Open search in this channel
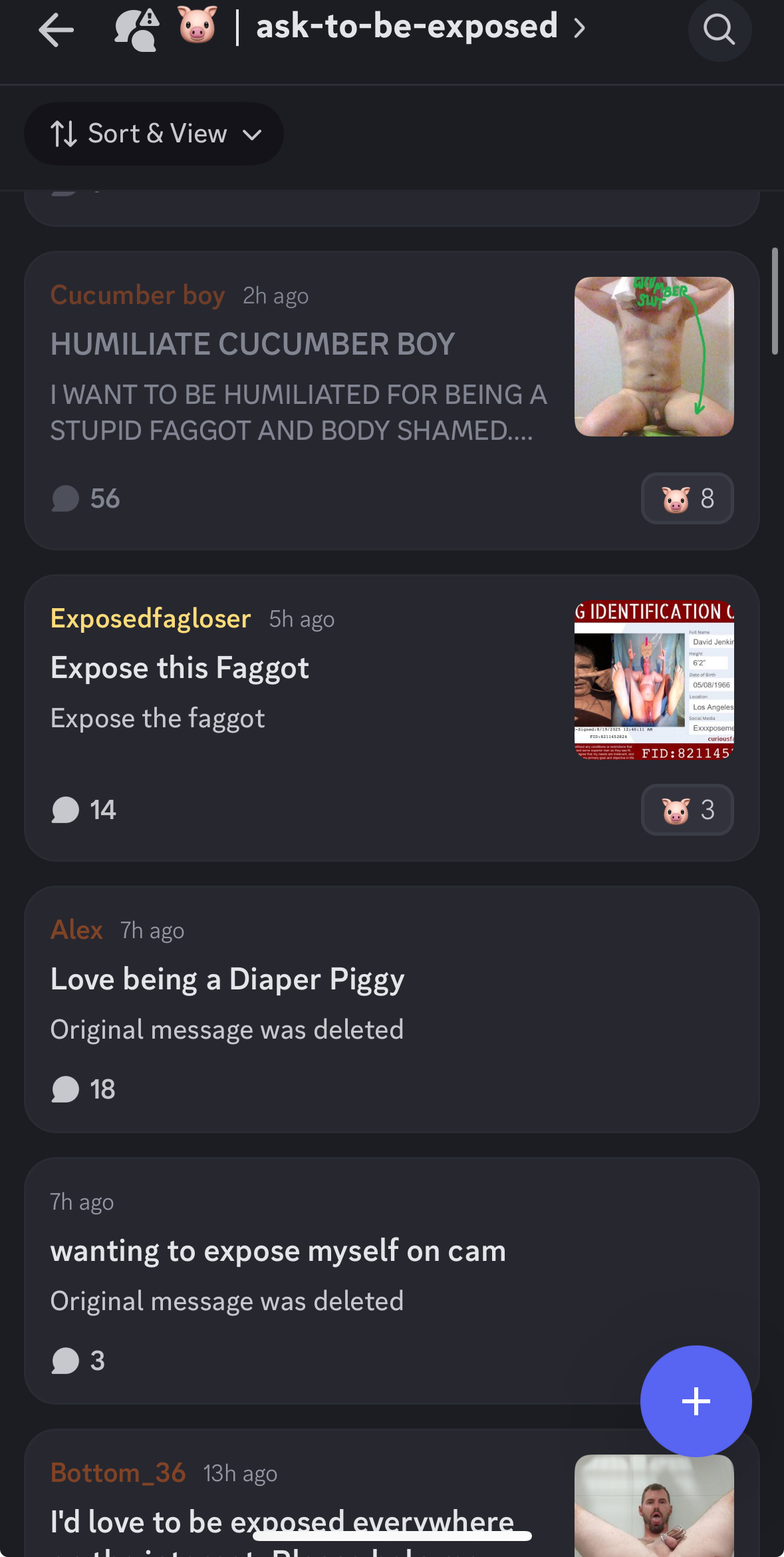This screenshot has height=1557, width=784. 719,30
